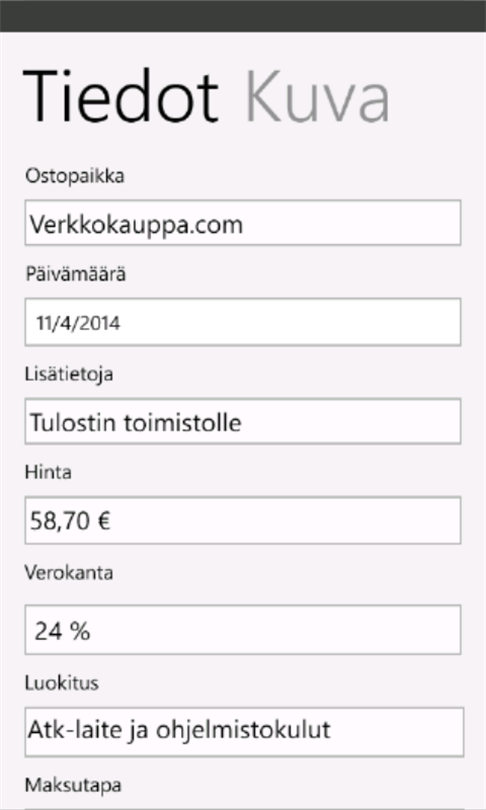Switch to the Kuva tab
This screenshot has height=810, width=486.
[317, 98]
